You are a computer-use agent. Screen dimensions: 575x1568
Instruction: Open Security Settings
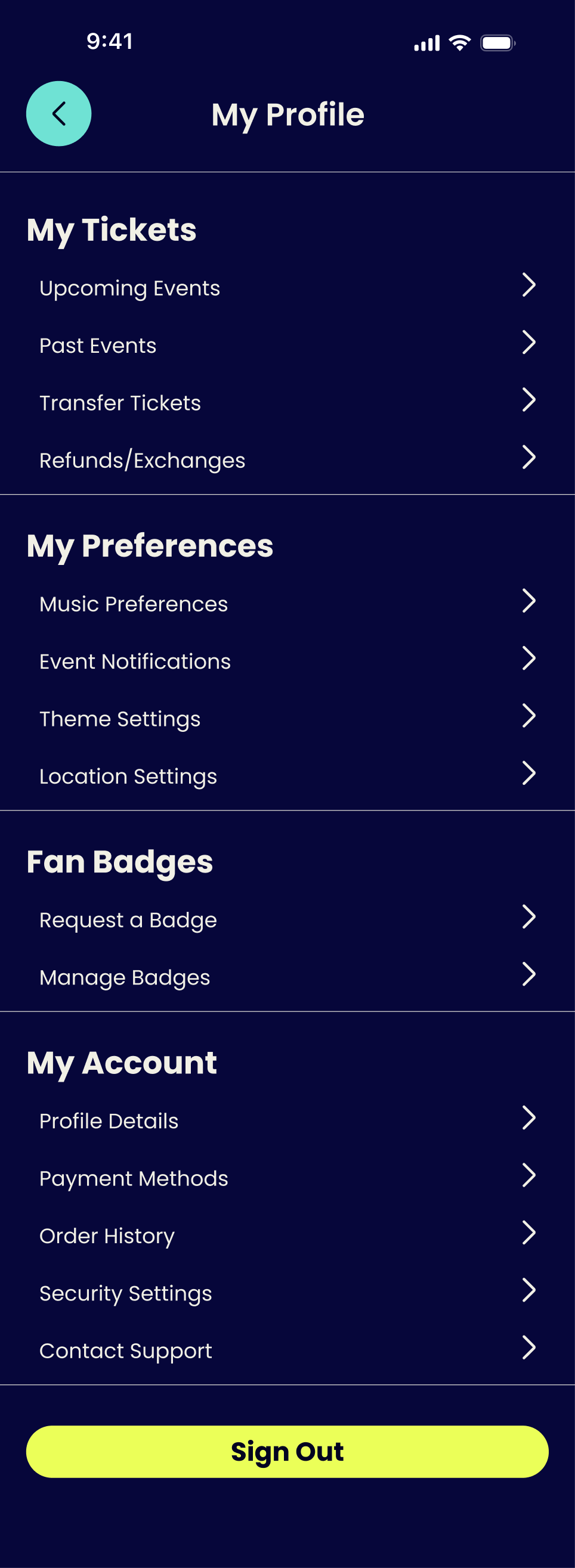tap(287, 1293)
